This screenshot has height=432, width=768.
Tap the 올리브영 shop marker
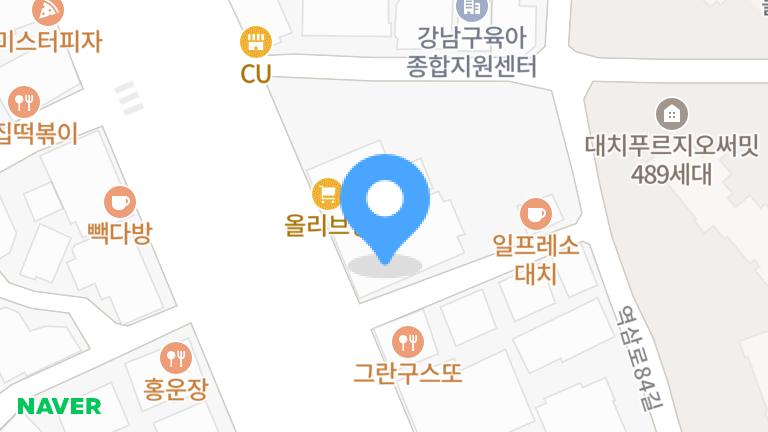[x=326, y=192]
